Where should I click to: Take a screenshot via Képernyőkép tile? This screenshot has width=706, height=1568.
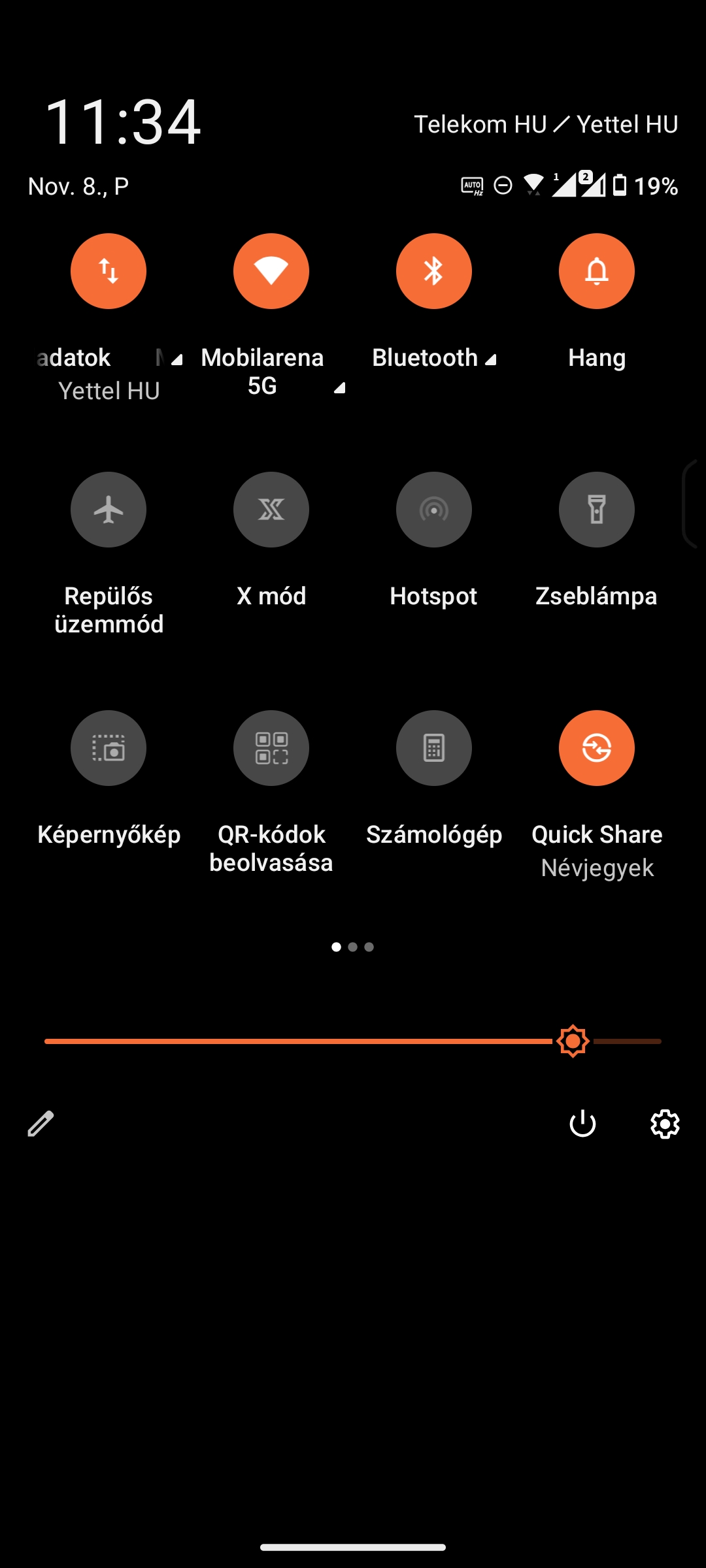(109, 748)
